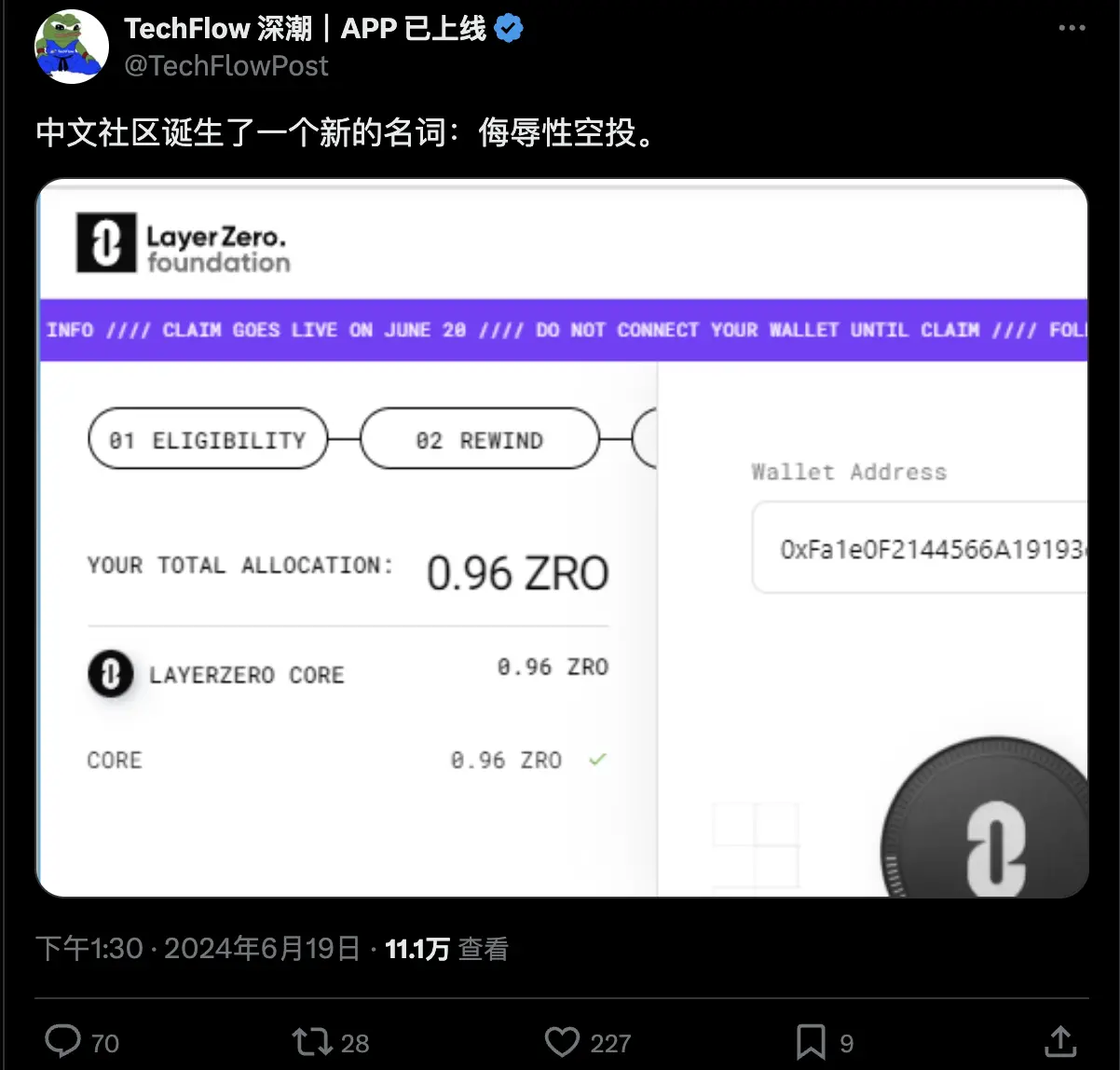Share this tweet
The image size is (1120, 1070).
pyautogui.click(x=1060, y=1041)
